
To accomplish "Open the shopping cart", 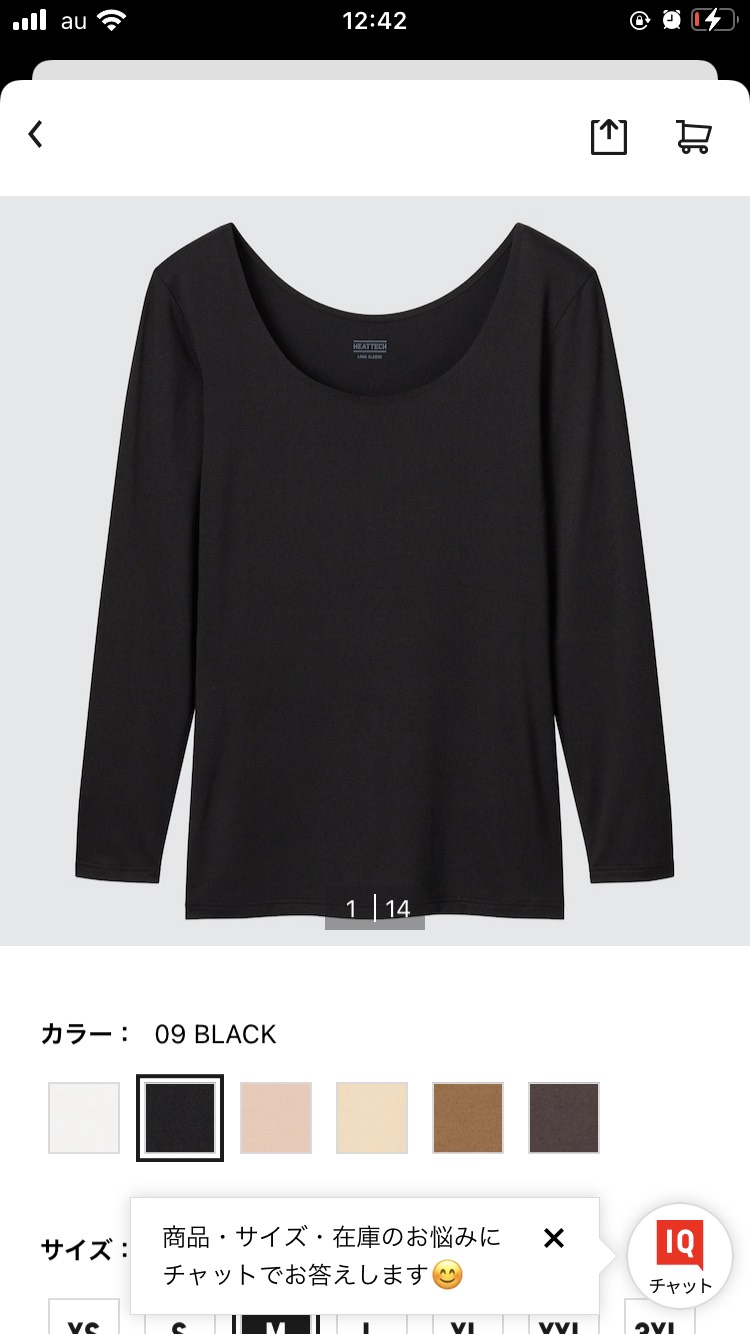I will click(x=694, y=137).
